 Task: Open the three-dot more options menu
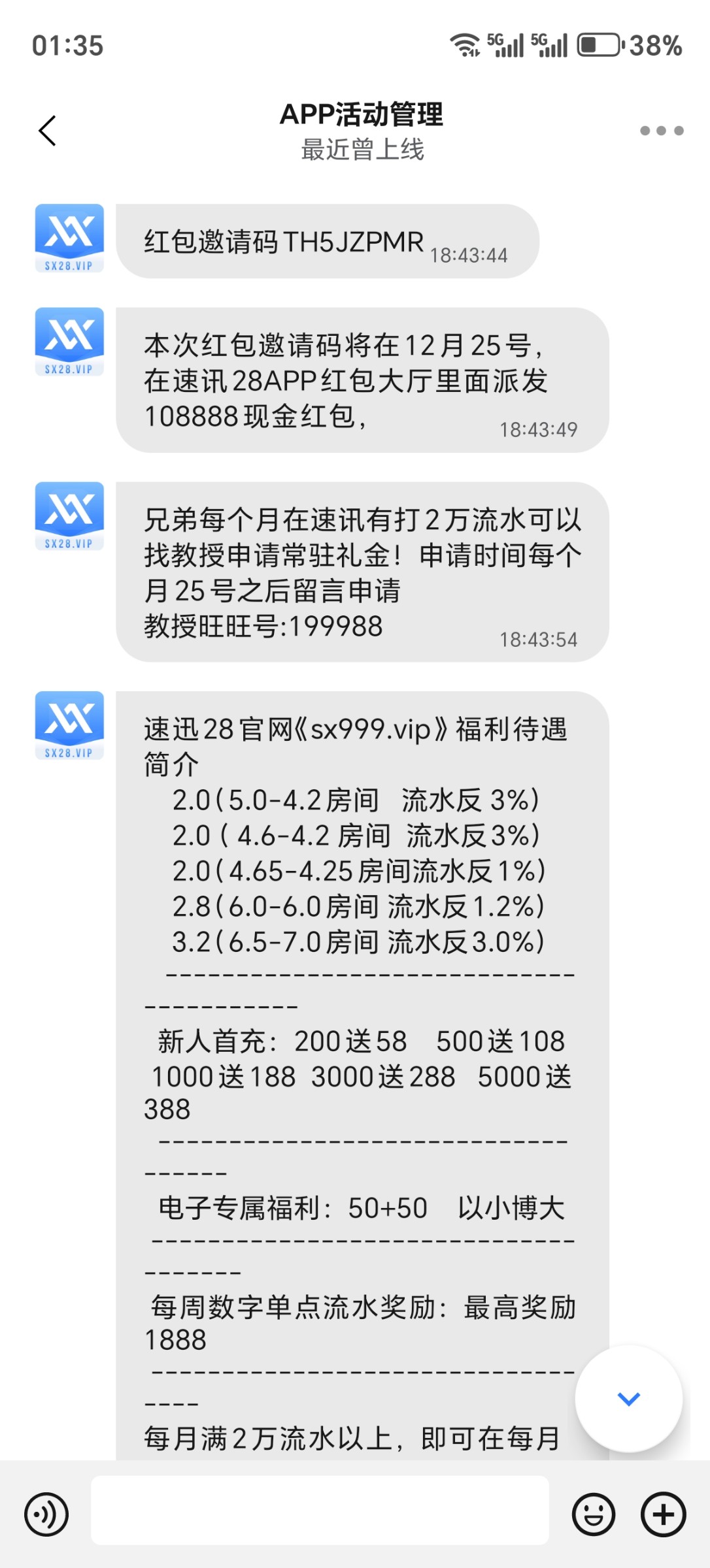tap(662, 131)
